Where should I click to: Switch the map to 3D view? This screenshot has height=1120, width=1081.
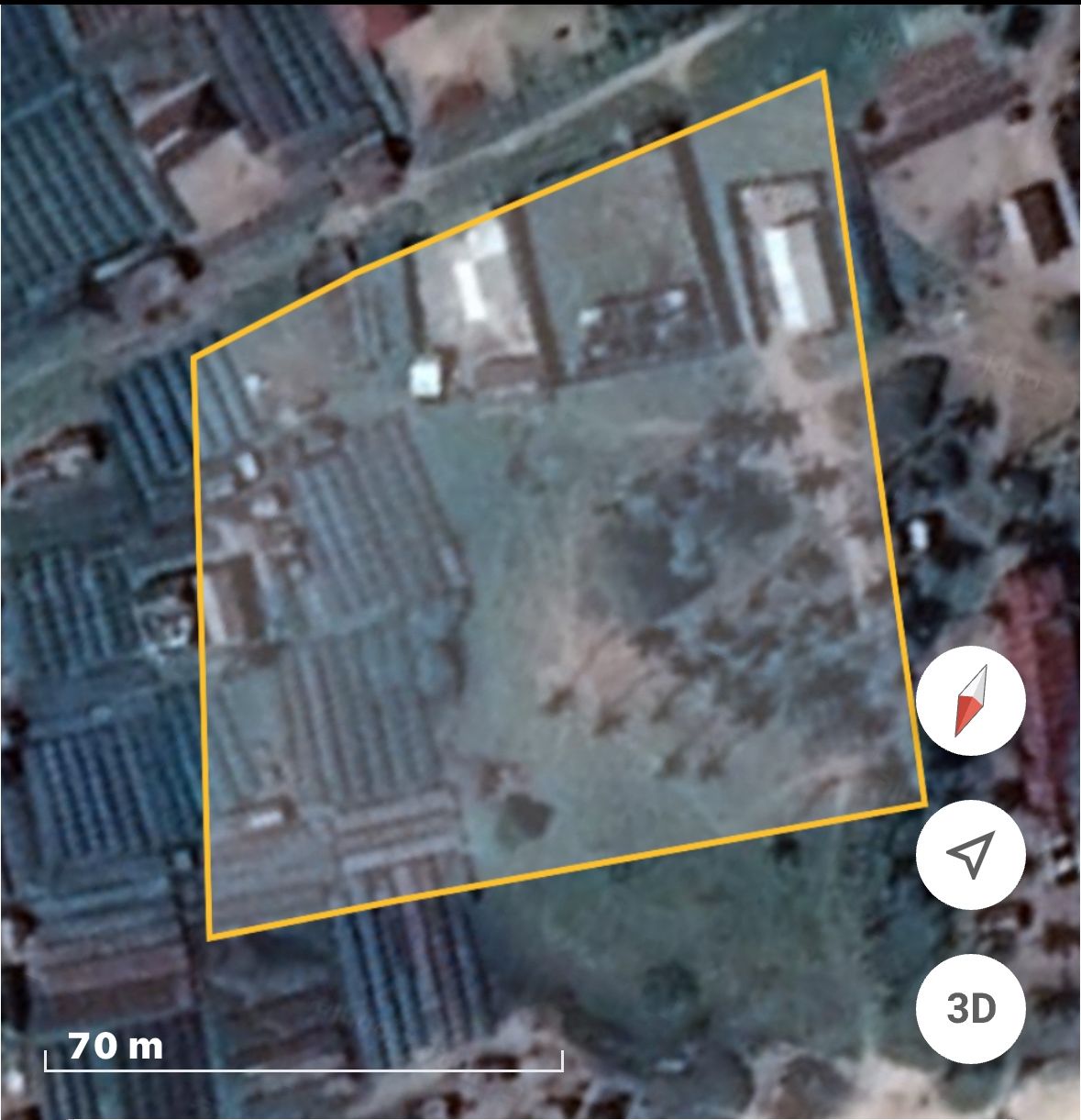click(x=970, y=1008)
